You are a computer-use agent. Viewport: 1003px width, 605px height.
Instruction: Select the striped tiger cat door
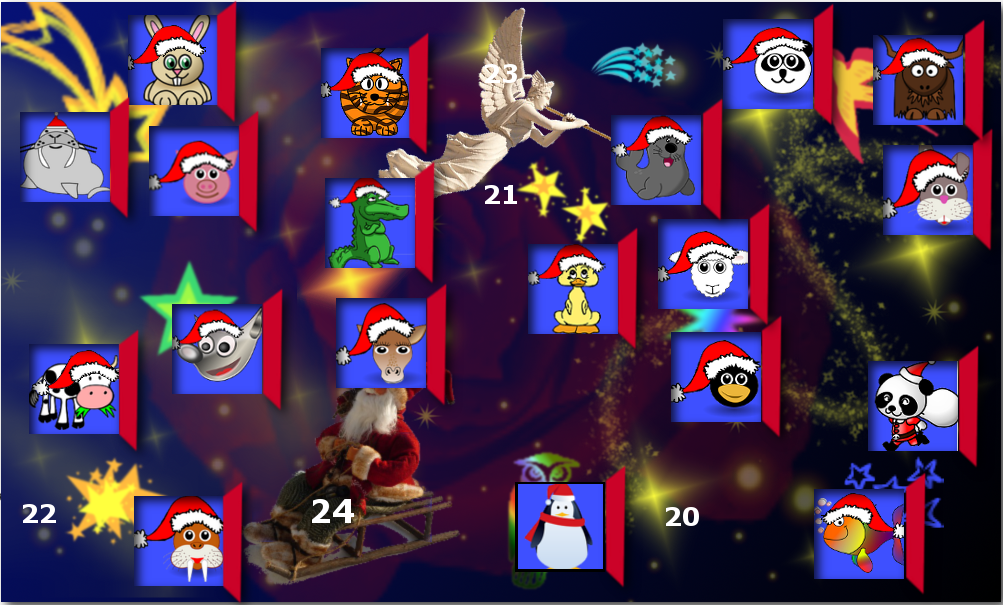(x=365, y=93)
